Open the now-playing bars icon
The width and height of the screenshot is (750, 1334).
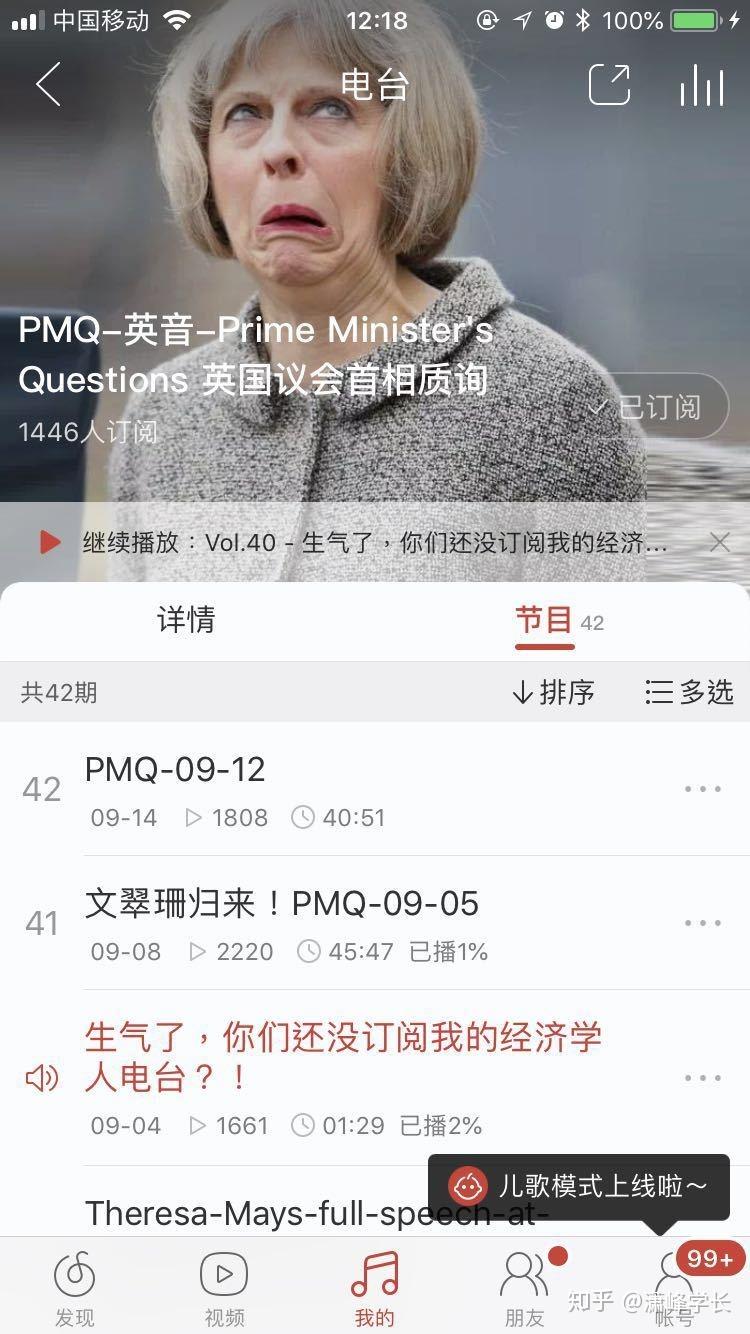[x=701, y=85]
